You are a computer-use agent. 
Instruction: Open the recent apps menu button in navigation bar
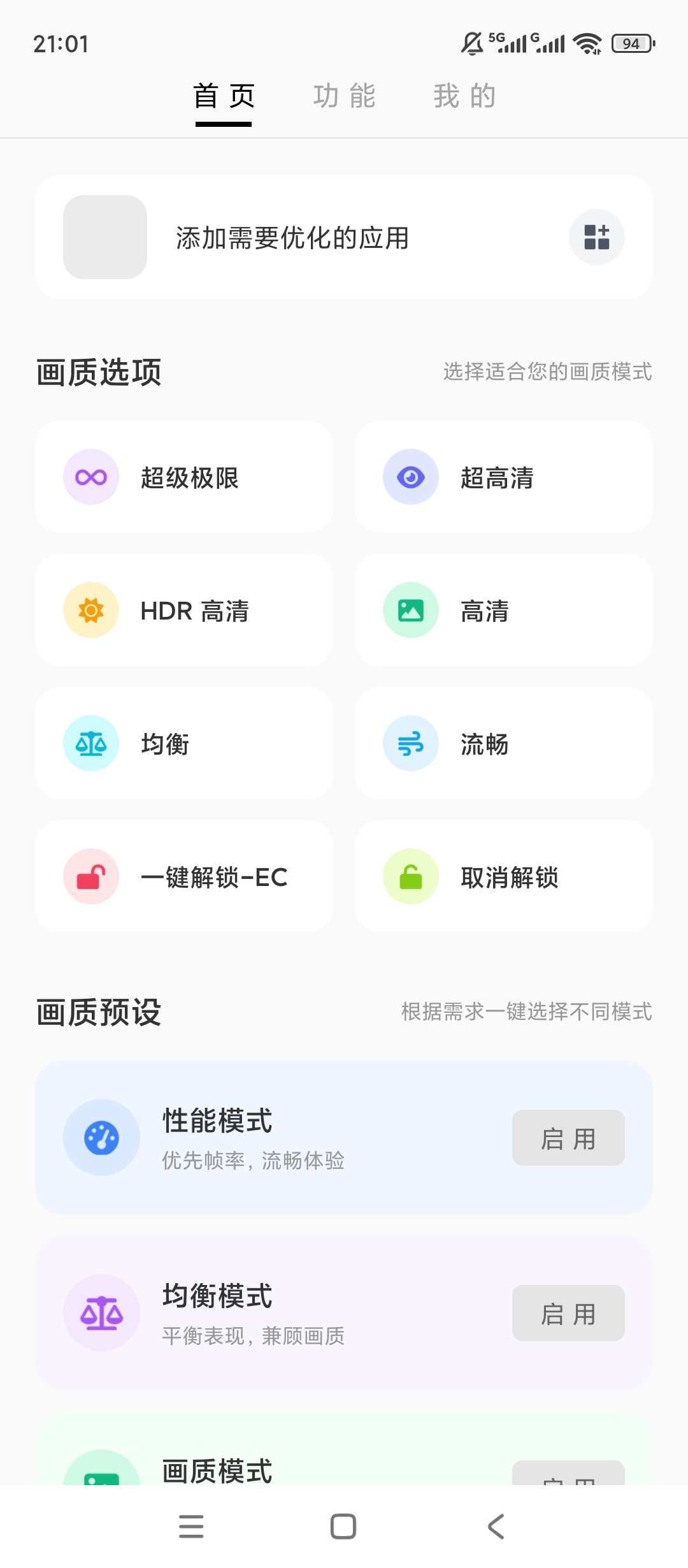pos(190,1527)
